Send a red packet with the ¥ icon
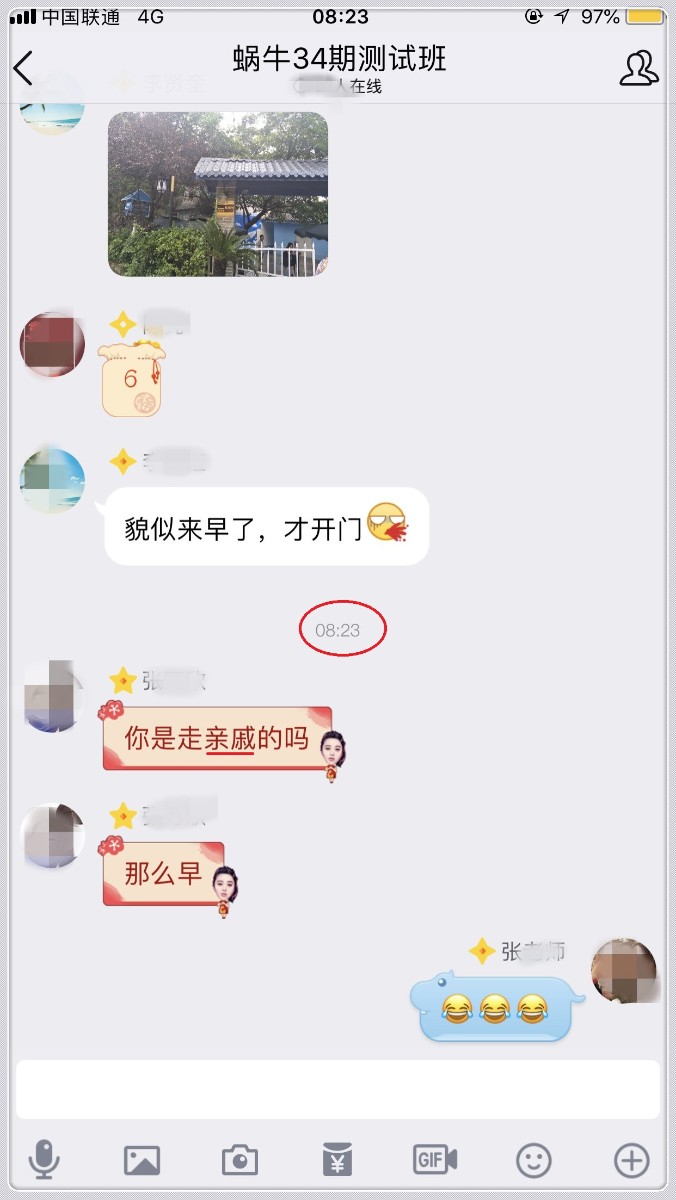Image resolution: width=676 pixels, height=1200 pixels. click(x=338, y=1160)
